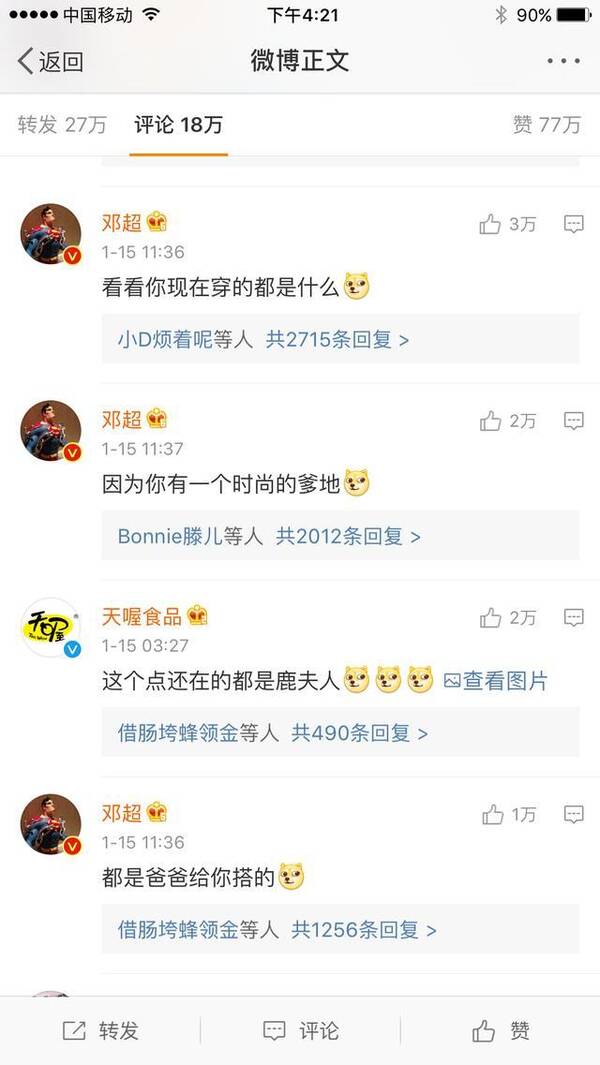
Task: Reply to the comment 看看你现在穿的都是什么
Action: 573,224
